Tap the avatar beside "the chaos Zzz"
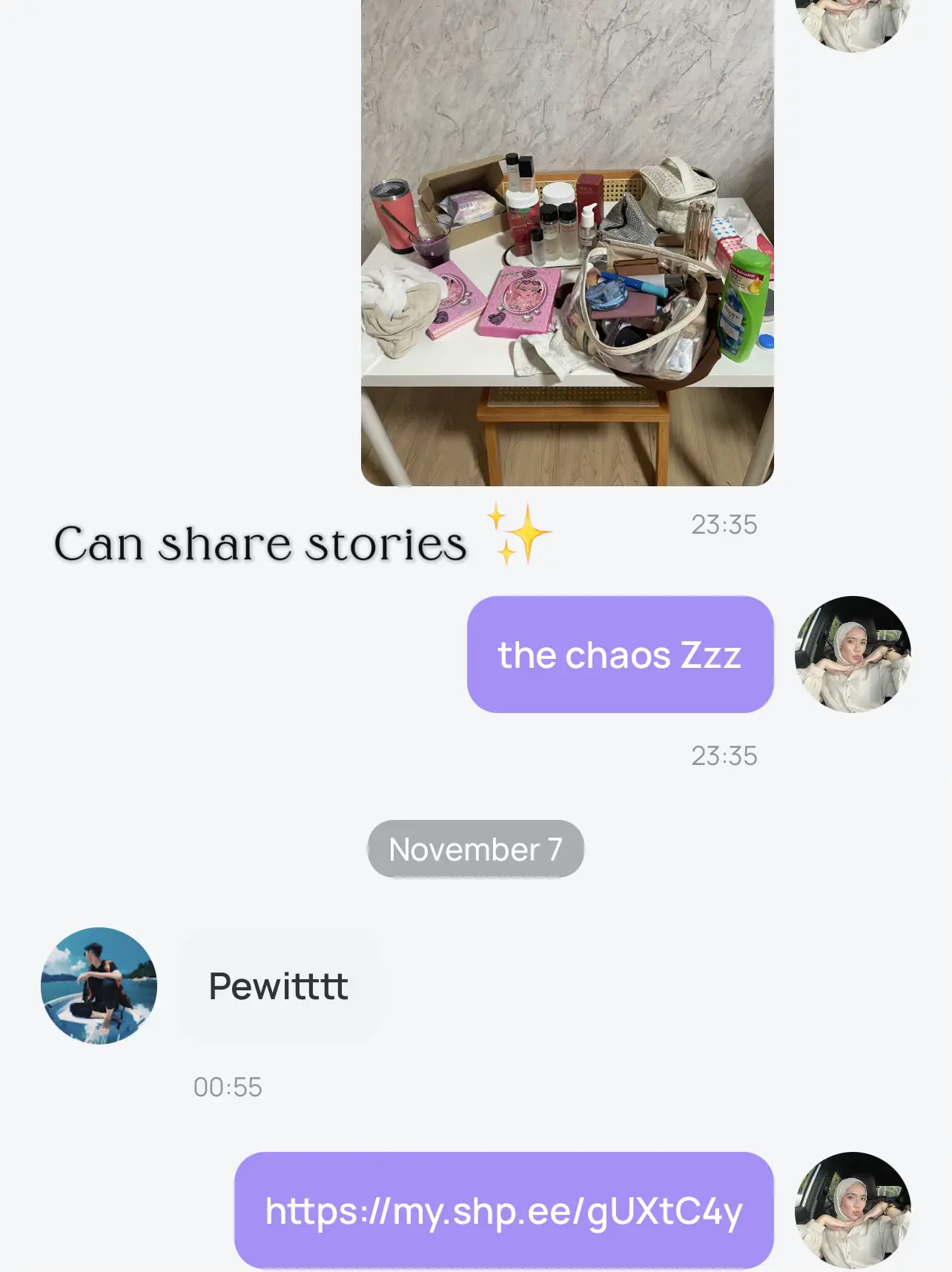 click(852, 654)
